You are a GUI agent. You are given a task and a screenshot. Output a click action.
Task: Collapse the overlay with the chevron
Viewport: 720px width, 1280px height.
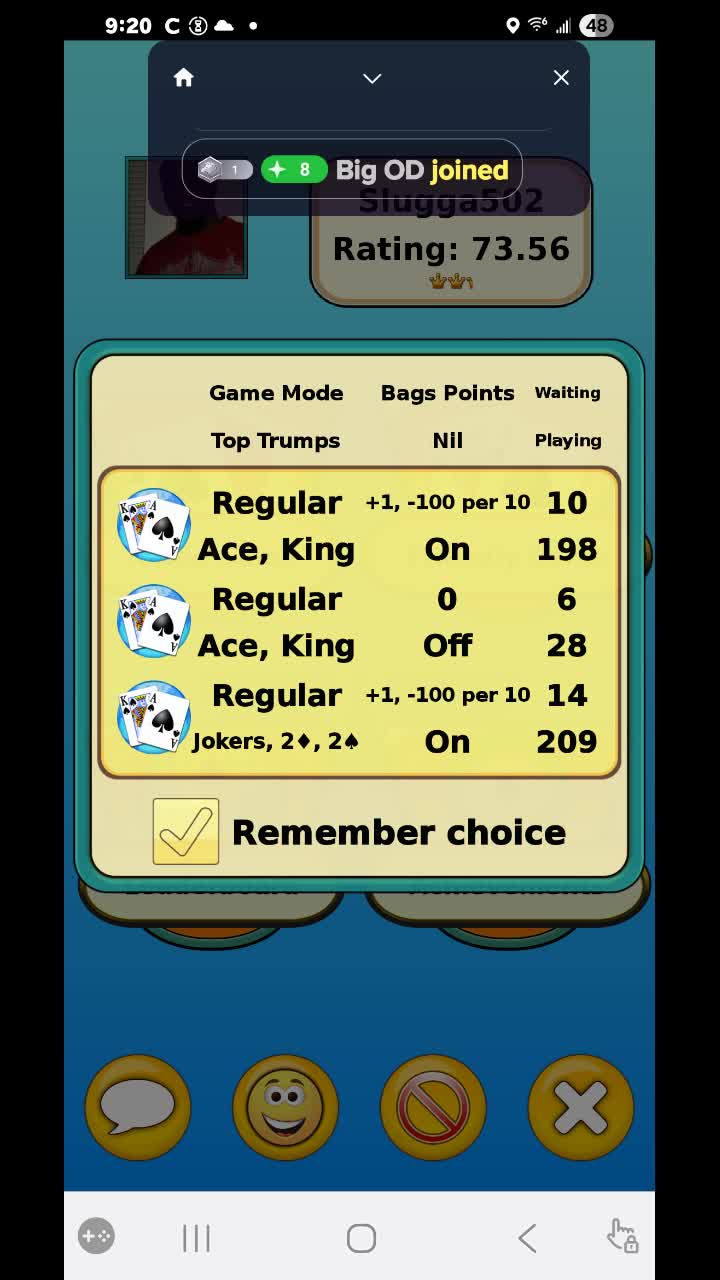pyautogui.click(x=372, y=78)
